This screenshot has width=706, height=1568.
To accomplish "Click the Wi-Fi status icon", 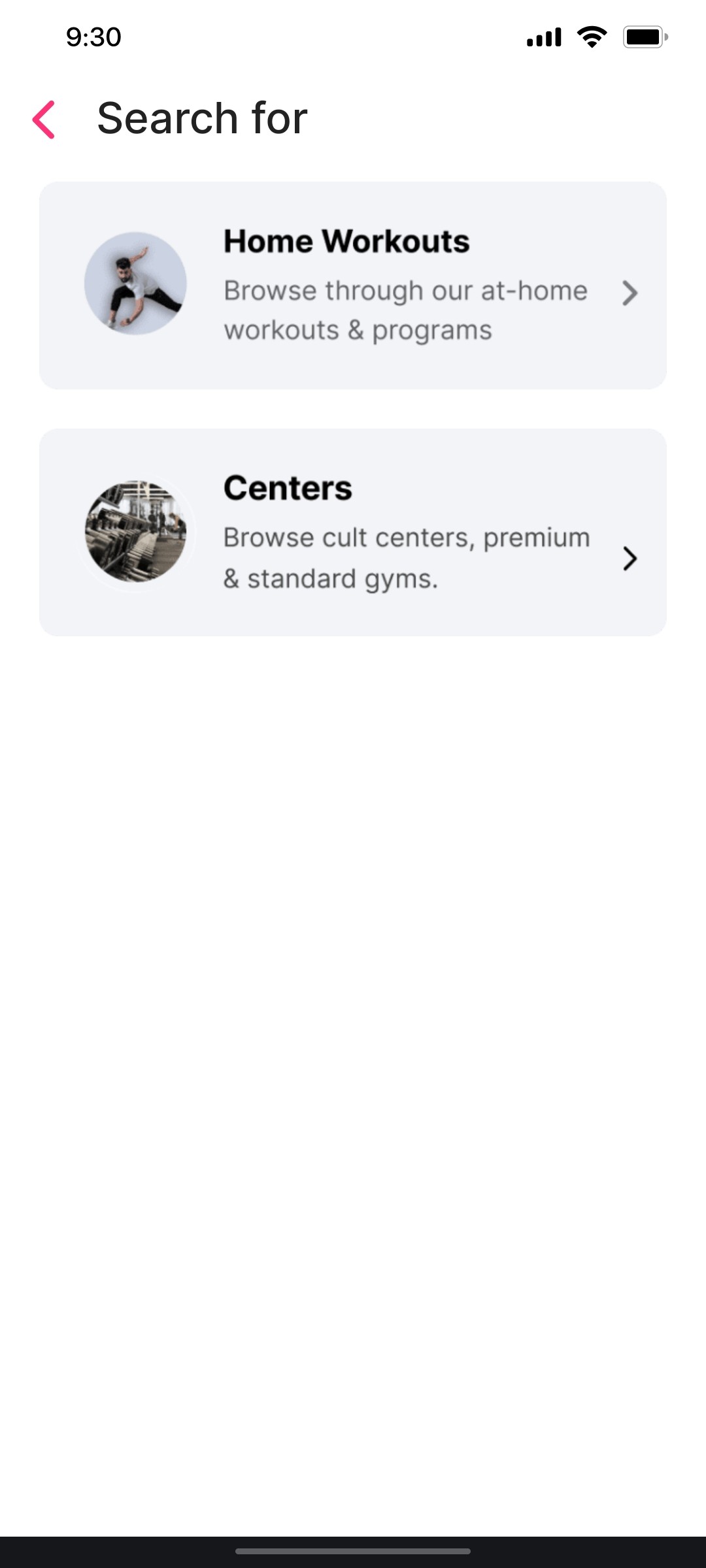I will [591, 37].
